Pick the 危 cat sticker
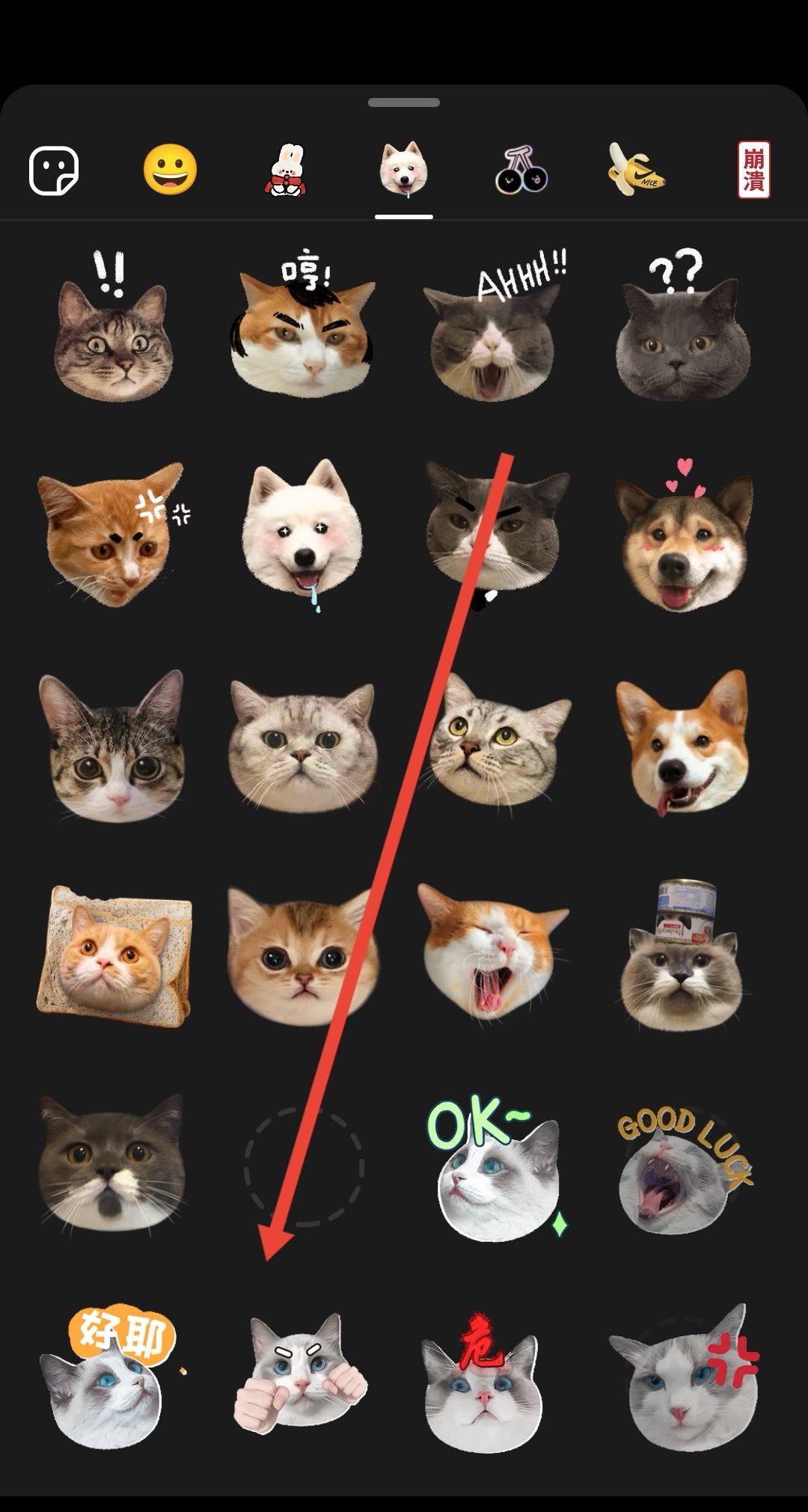The width and height of the screenshot is (808, 1512). click(479, 1377)
